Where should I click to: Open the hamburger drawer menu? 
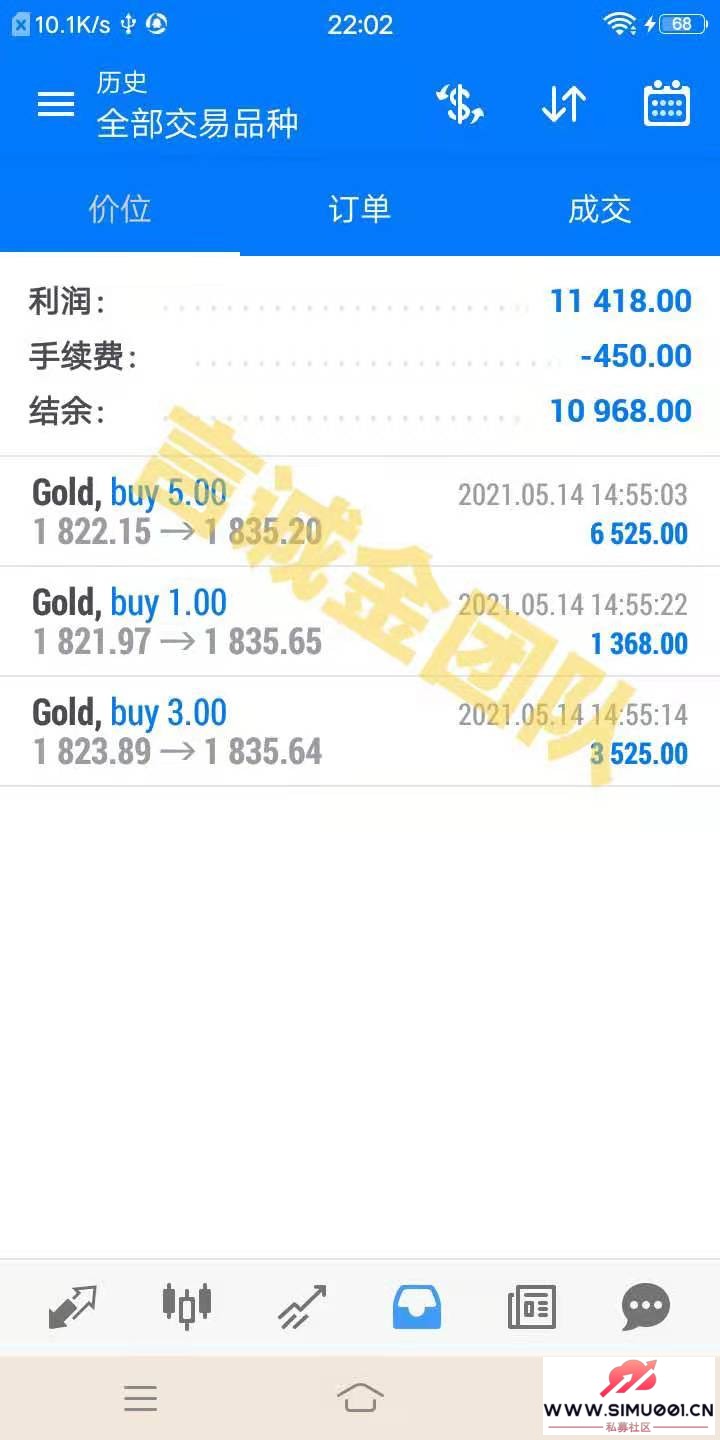coord(56,104)
